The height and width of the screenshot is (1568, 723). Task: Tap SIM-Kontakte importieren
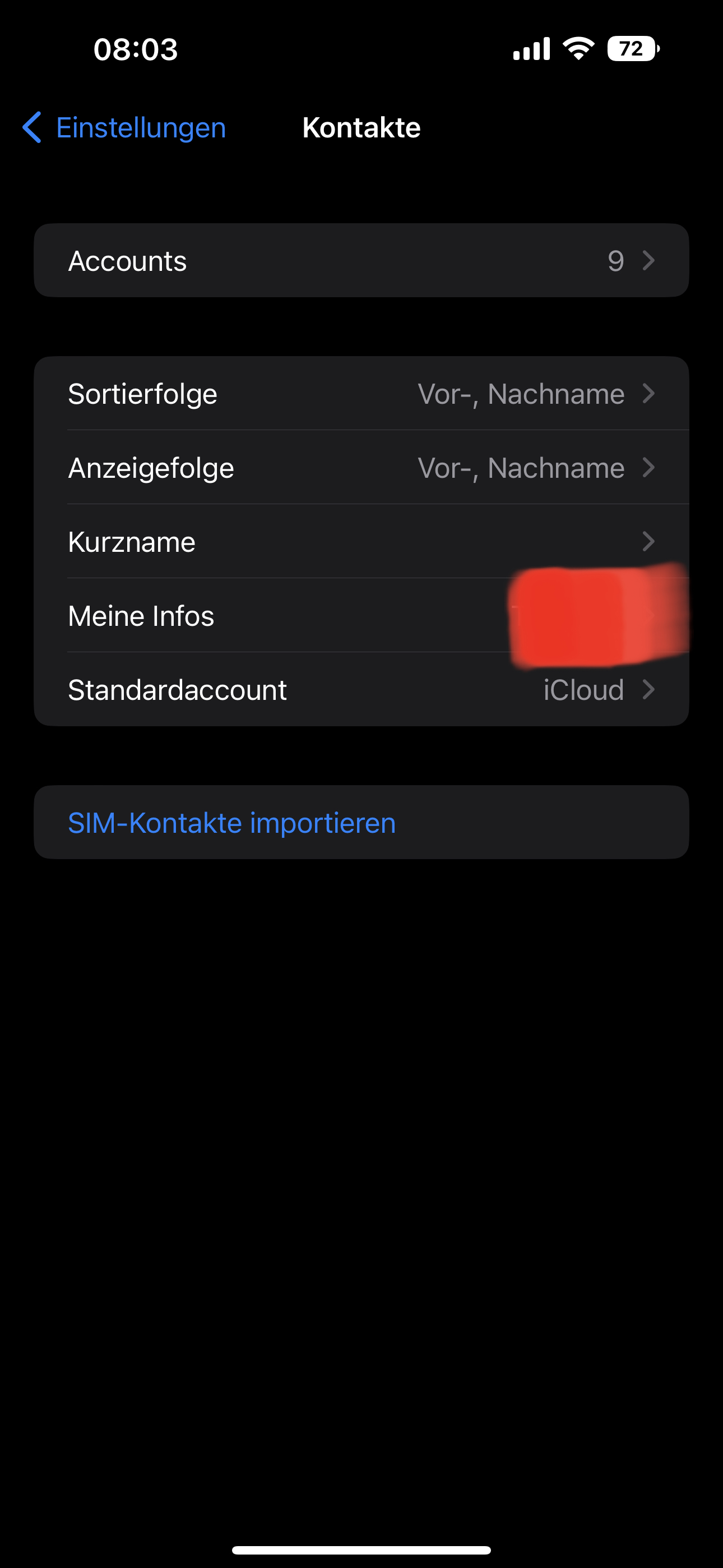(x=232, y=822)
